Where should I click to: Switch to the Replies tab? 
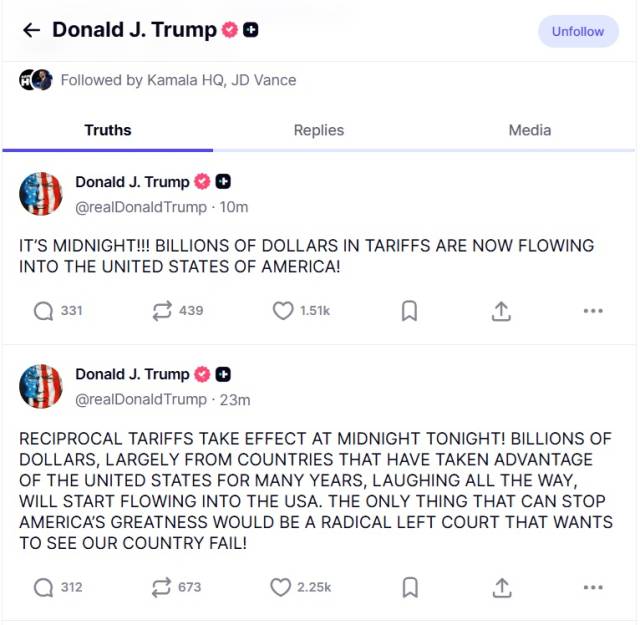coord(318,130)
